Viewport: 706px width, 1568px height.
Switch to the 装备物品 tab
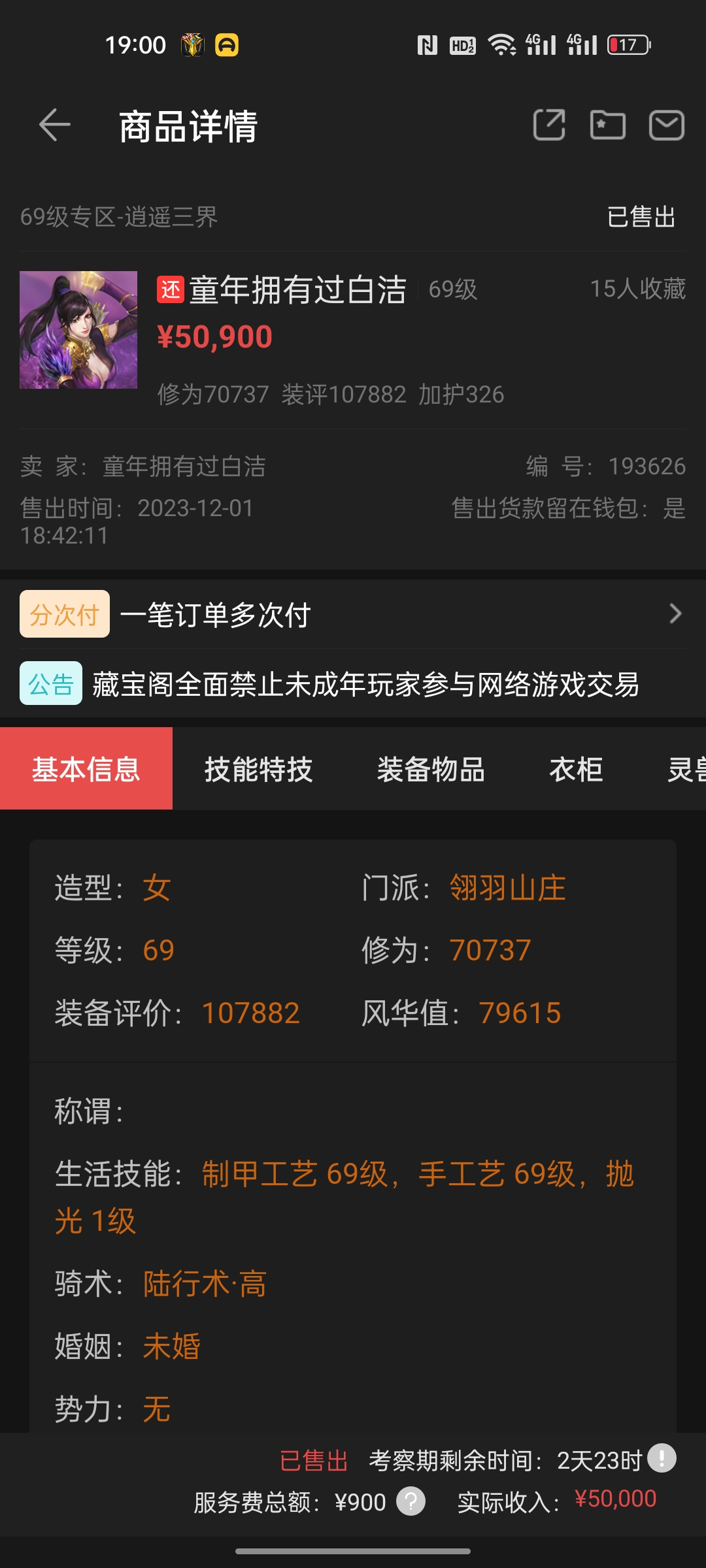[x=431, y=769]
